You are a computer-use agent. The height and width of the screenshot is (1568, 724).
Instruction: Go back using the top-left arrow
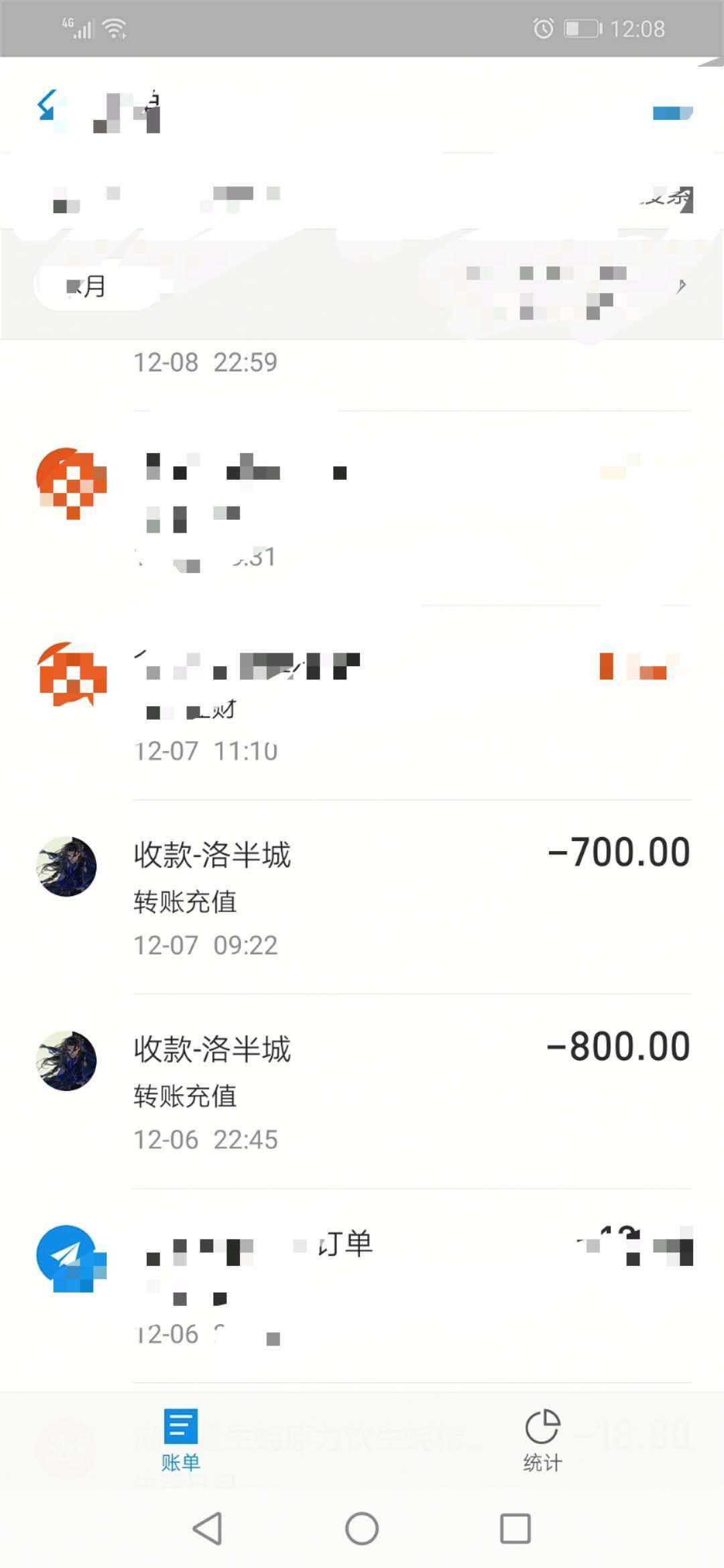click(47, 106)
